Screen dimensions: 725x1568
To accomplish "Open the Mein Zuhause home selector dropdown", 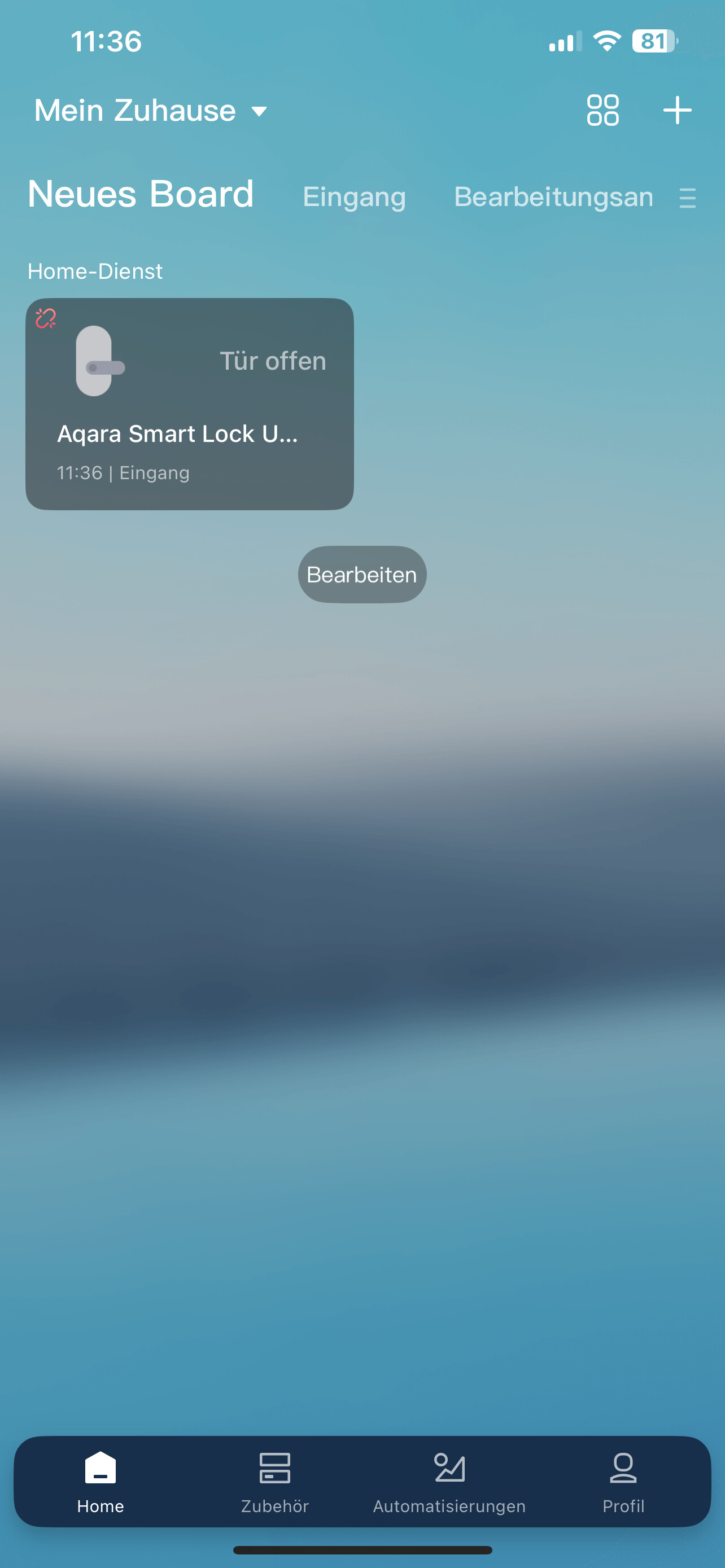I will tap(150, 111).
